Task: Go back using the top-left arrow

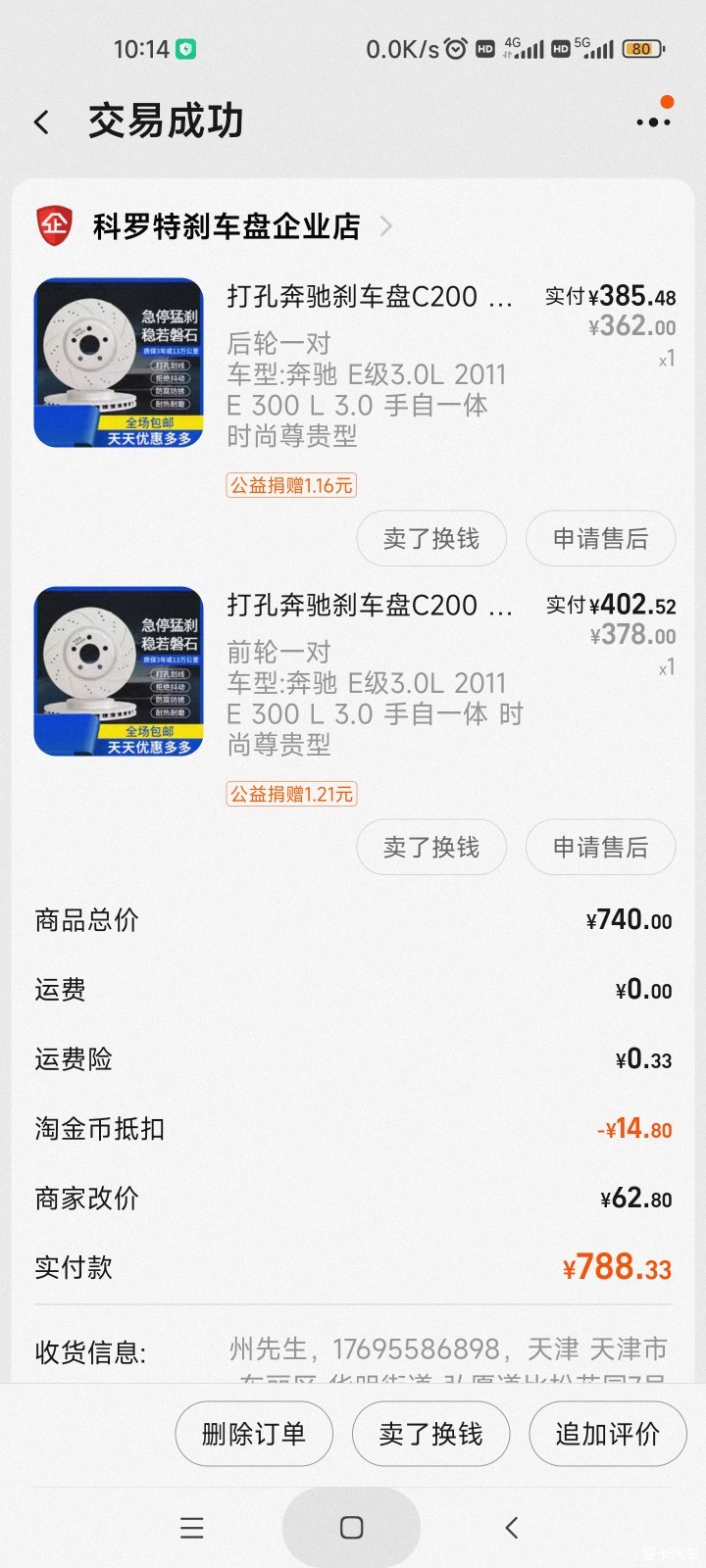Action: coord(41,122)
